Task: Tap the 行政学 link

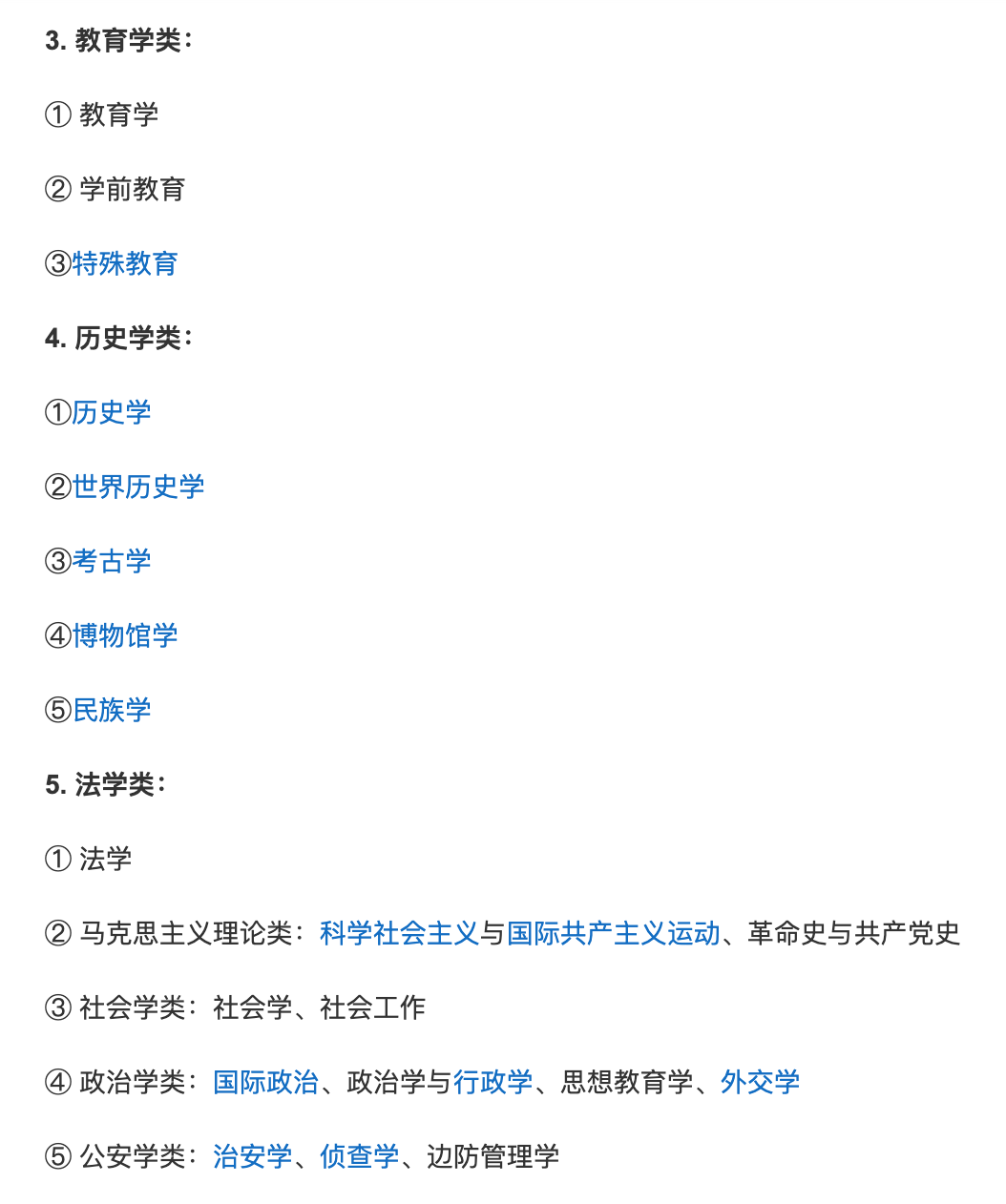Action: pos(493,1082)
